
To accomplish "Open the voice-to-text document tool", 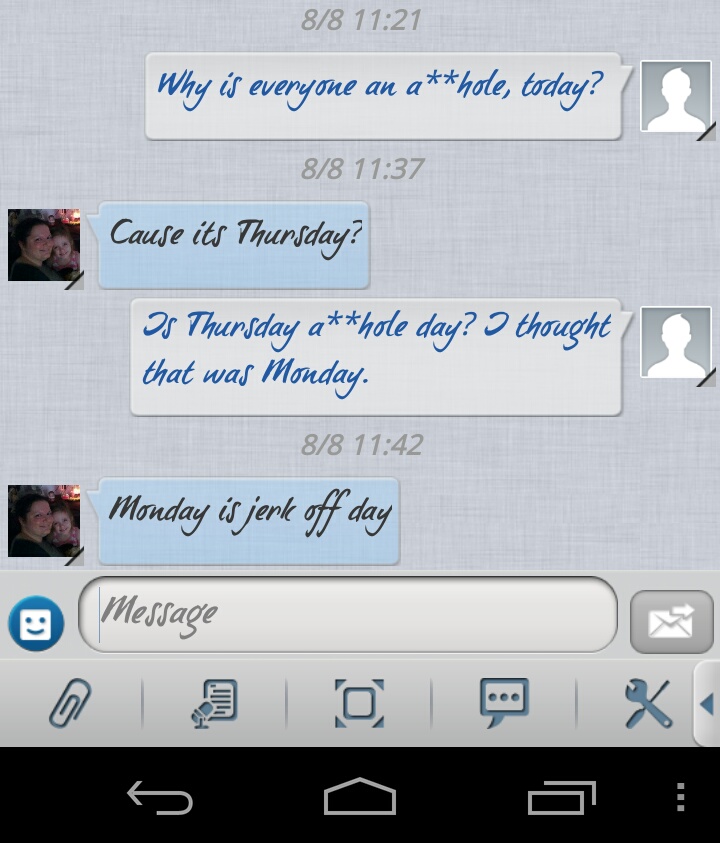I will [x=215, y=703].
